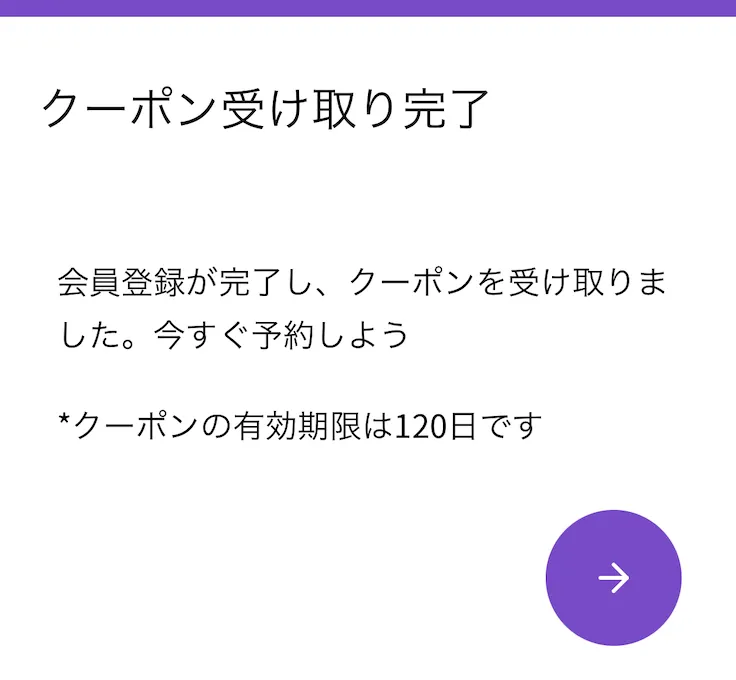Tap the purple arrow button to continue
Image resolution: width=736 pixels, height=680 pixels.
613,577
